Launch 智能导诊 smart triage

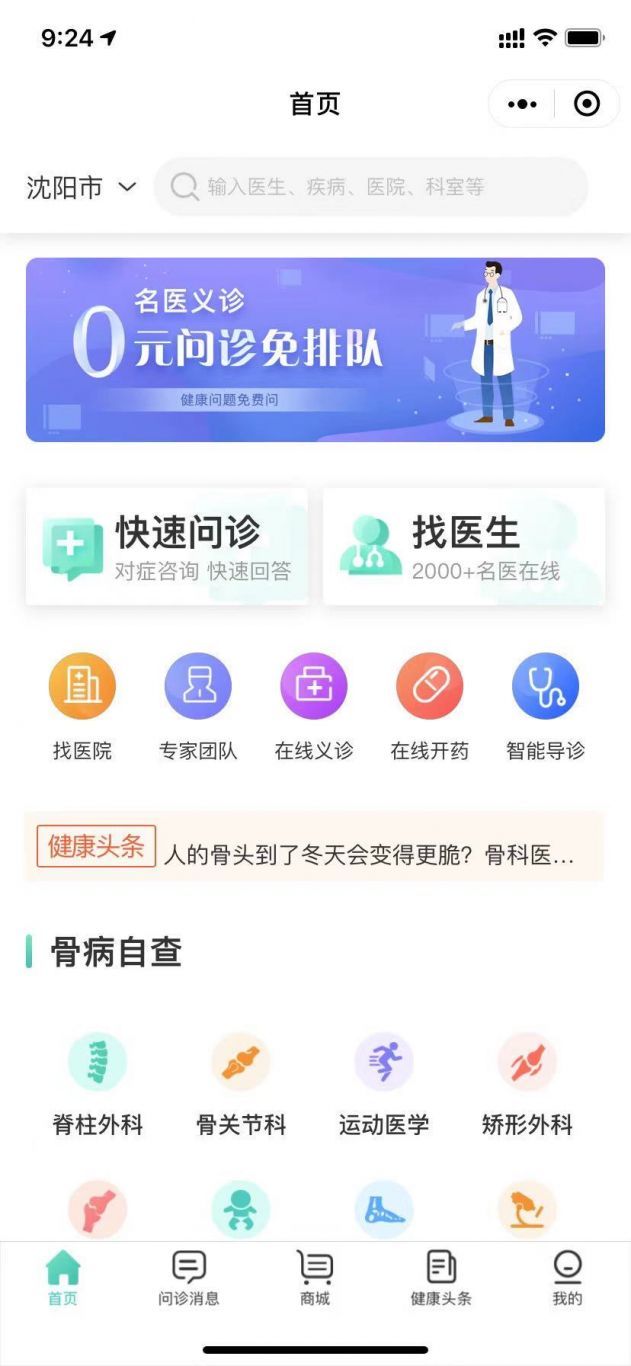(545, 706)
